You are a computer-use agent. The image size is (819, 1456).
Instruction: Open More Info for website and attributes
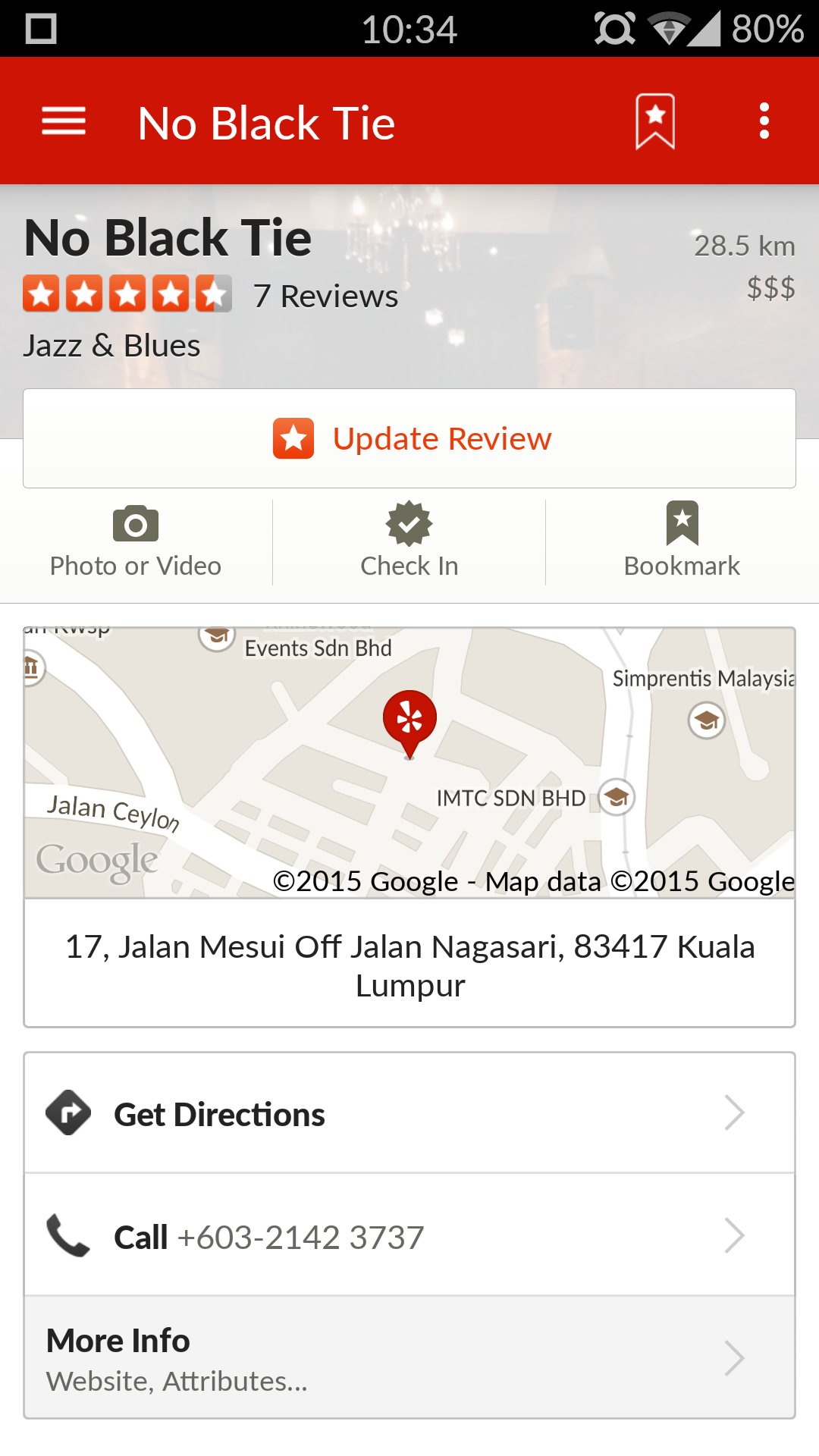(409, 1357)
